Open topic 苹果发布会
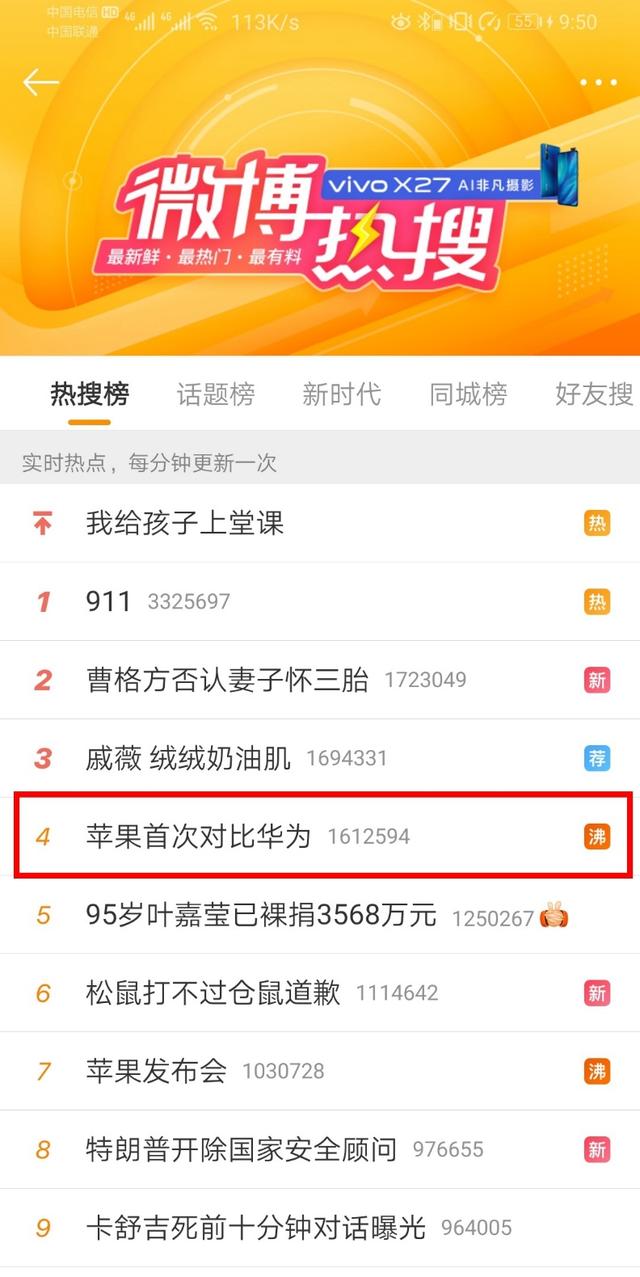This screenshot has height=1277, width=640. tap(157, 1071)
